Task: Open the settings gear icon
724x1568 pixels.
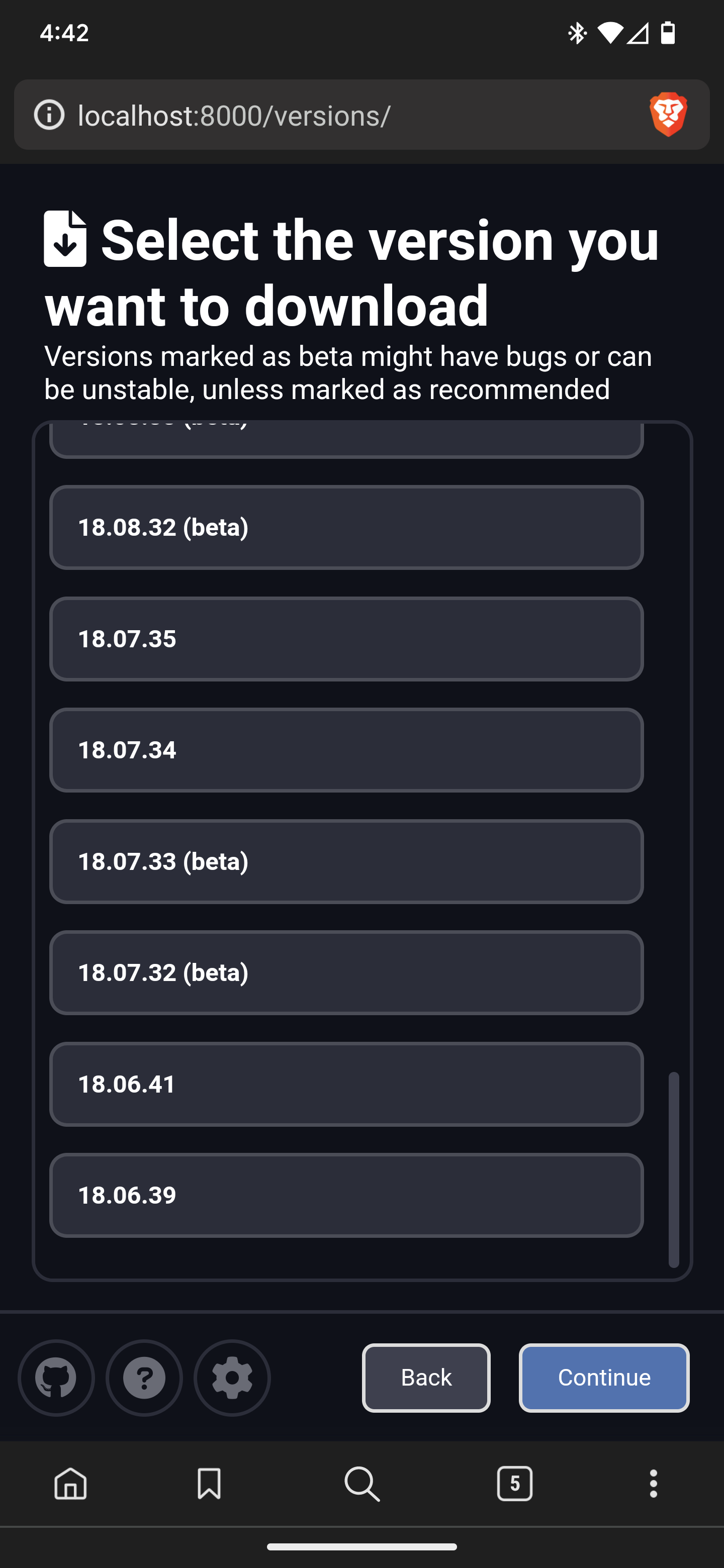Action: [232, 1378]
